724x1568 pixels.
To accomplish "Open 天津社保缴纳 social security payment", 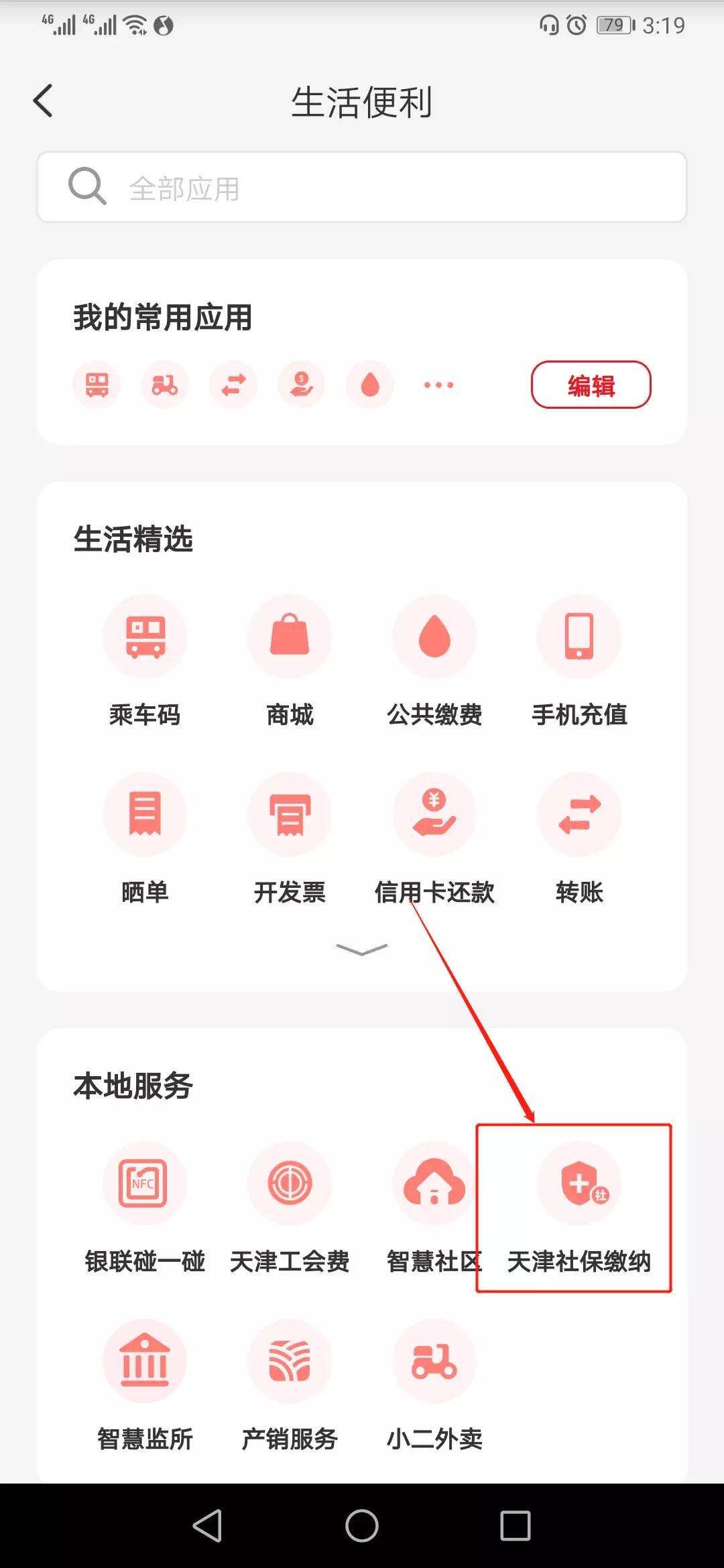I will (579, 1206).
